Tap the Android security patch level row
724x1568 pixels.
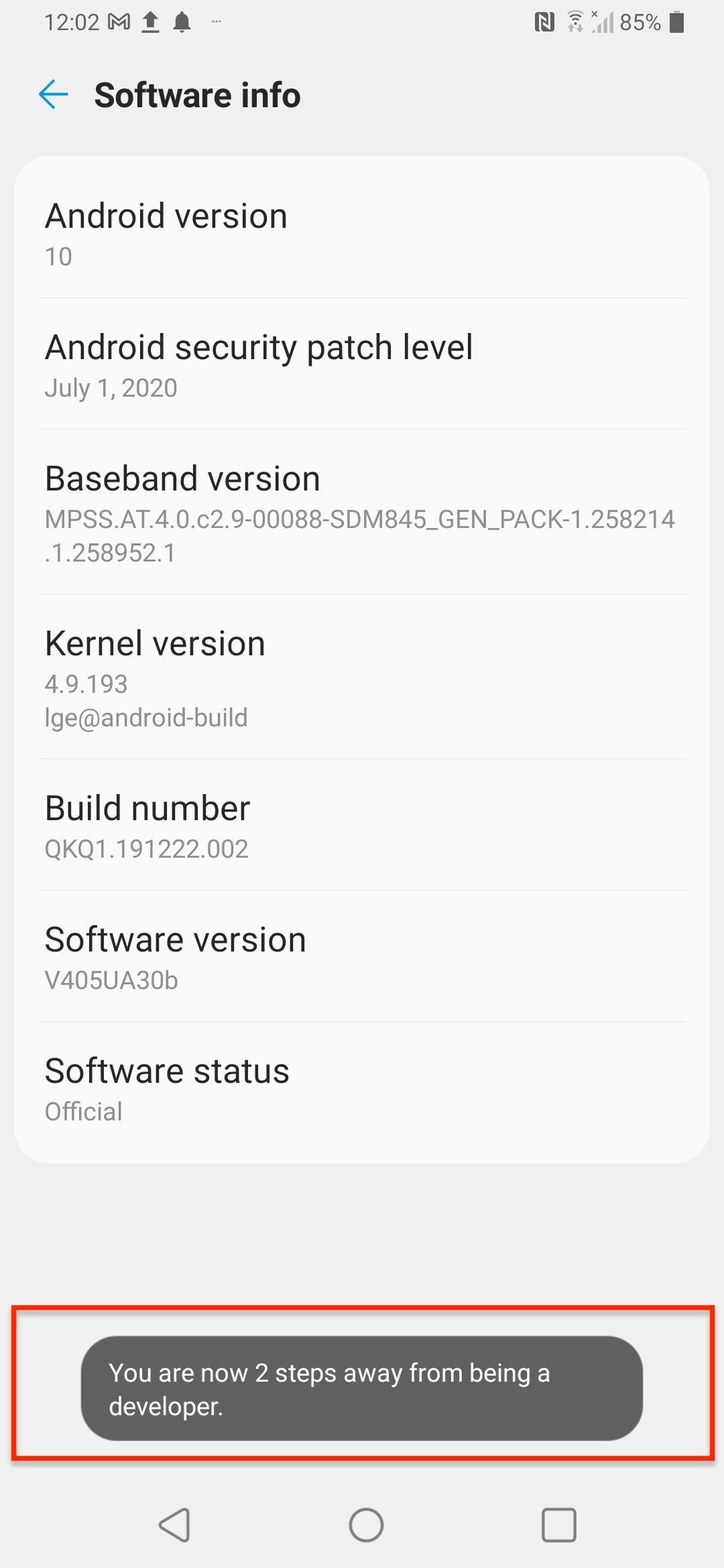[x=362, y=365]
